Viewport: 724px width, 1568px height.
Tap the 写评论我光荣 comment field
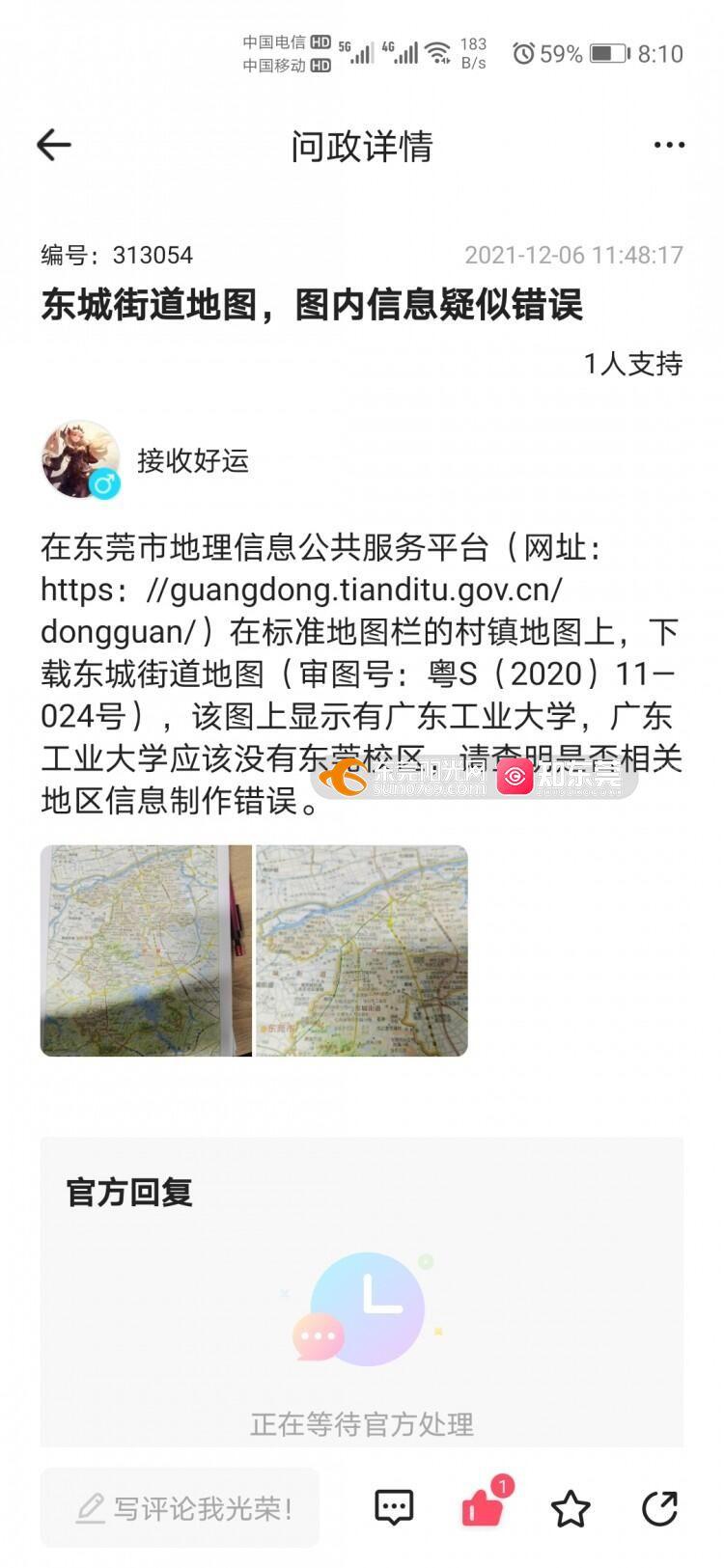coord(181,1508)
